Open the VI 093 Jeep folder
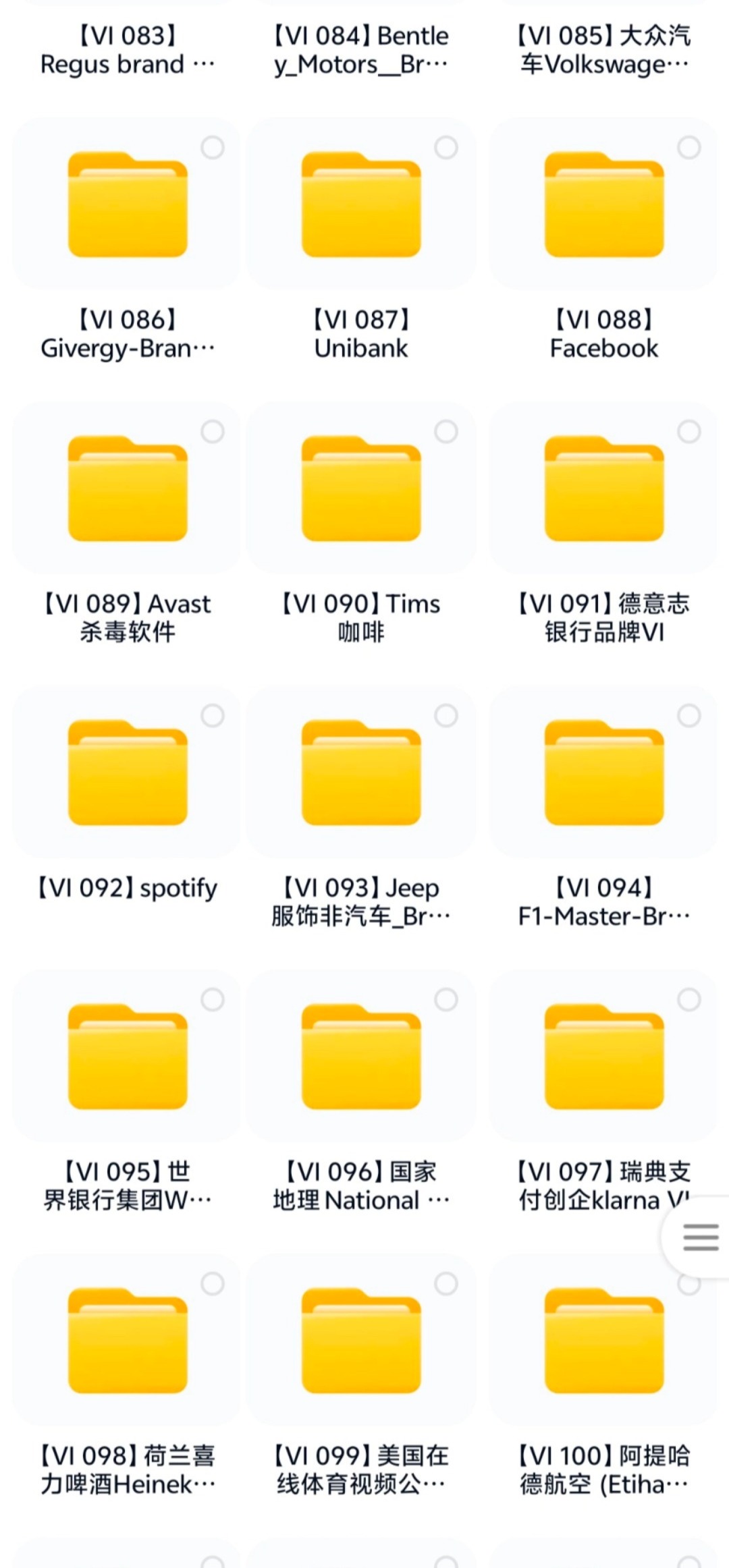Screen dimensions: 729x1568 [x=361, y=773]
